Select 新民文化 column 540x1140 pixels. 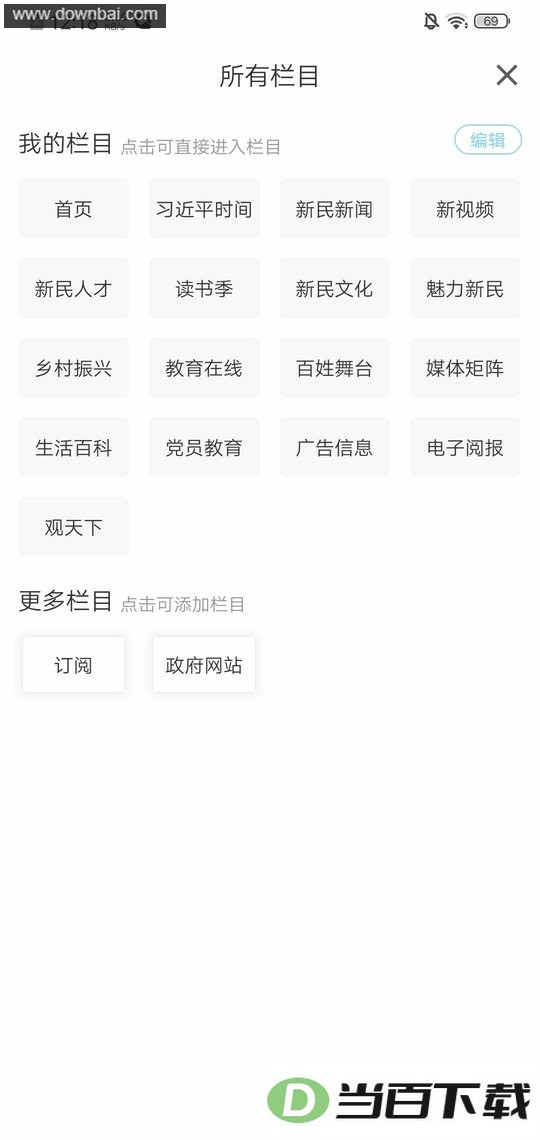point(334,288)
